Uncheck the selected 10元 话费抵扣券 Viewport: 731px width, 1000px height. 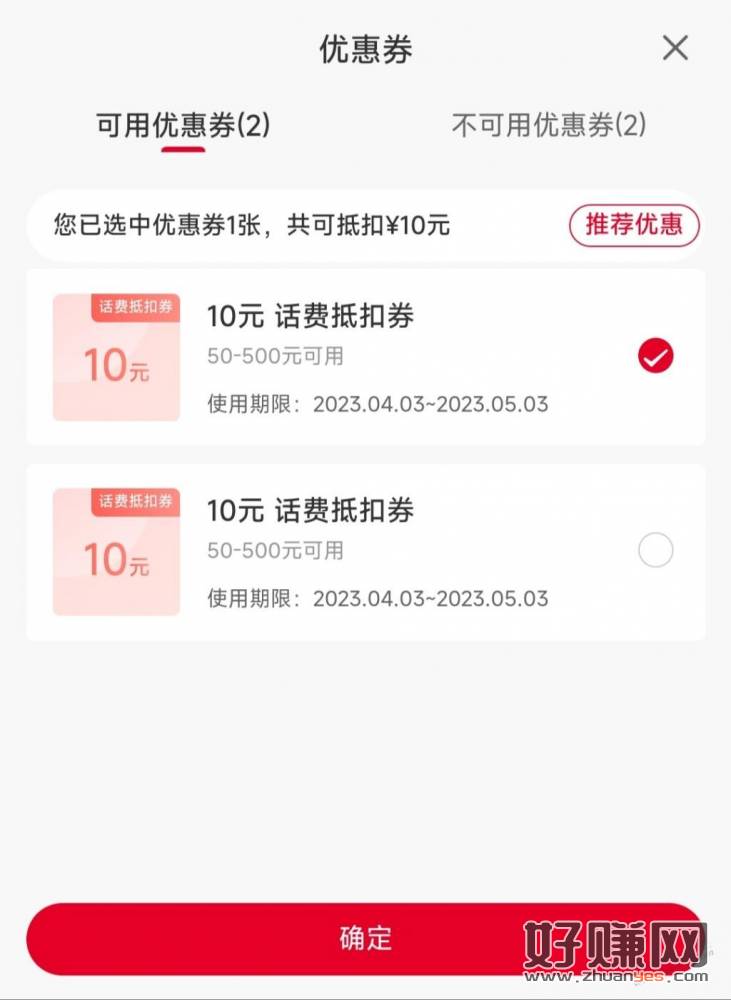656,356
